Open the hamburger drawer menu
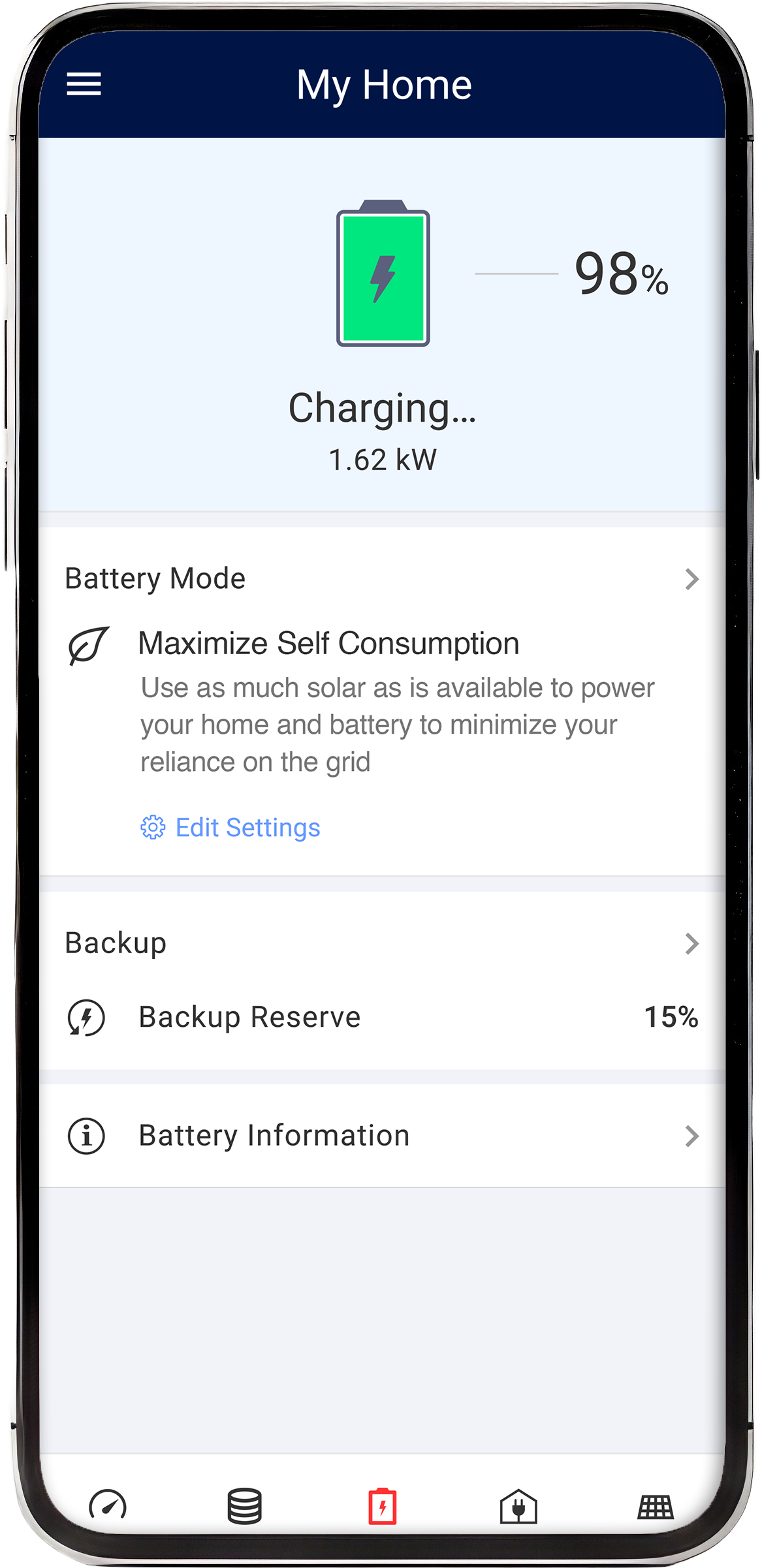762x1568 pixels. (84, 84)
